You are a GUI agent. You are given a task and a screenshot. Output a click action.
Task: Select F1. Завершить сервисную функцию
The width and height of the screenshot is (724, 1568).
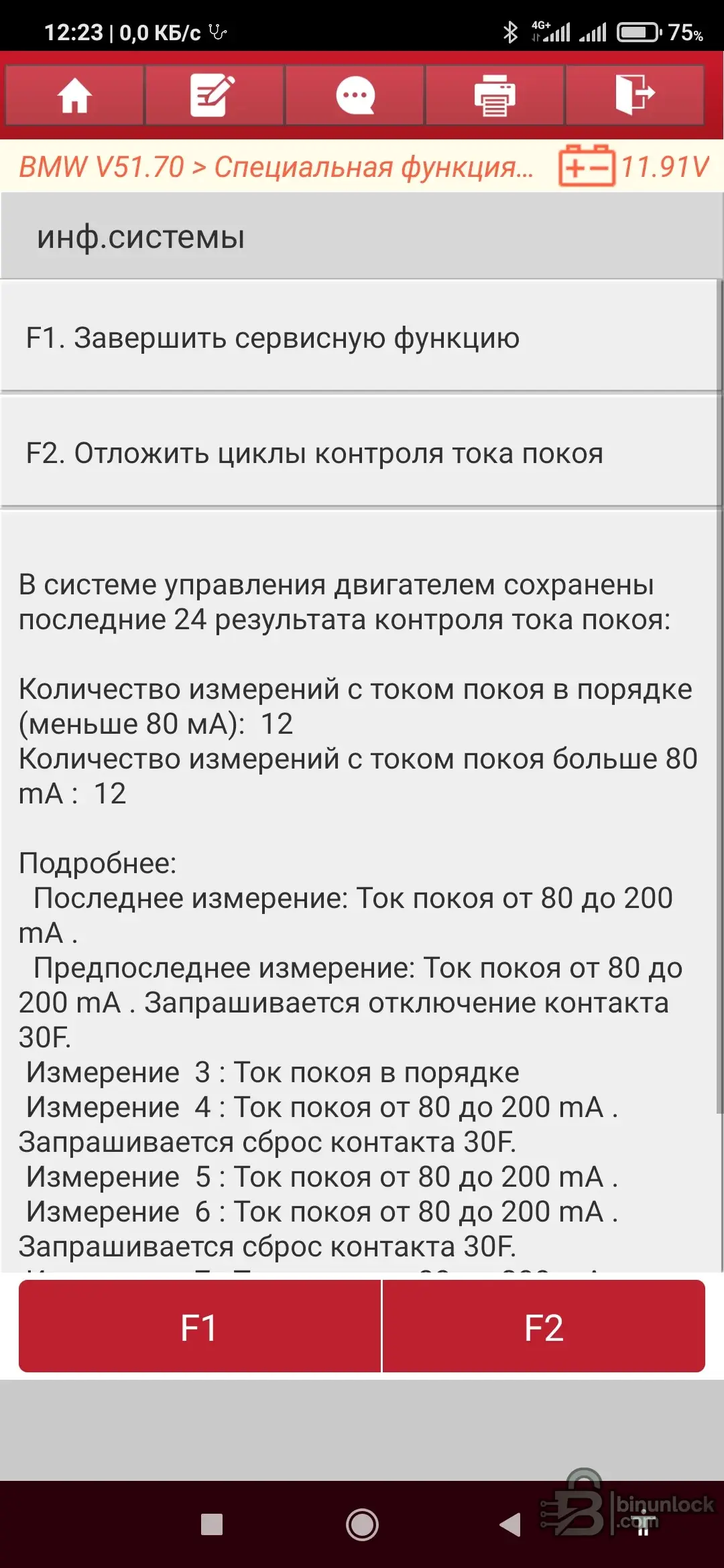[x=360, y=337]
